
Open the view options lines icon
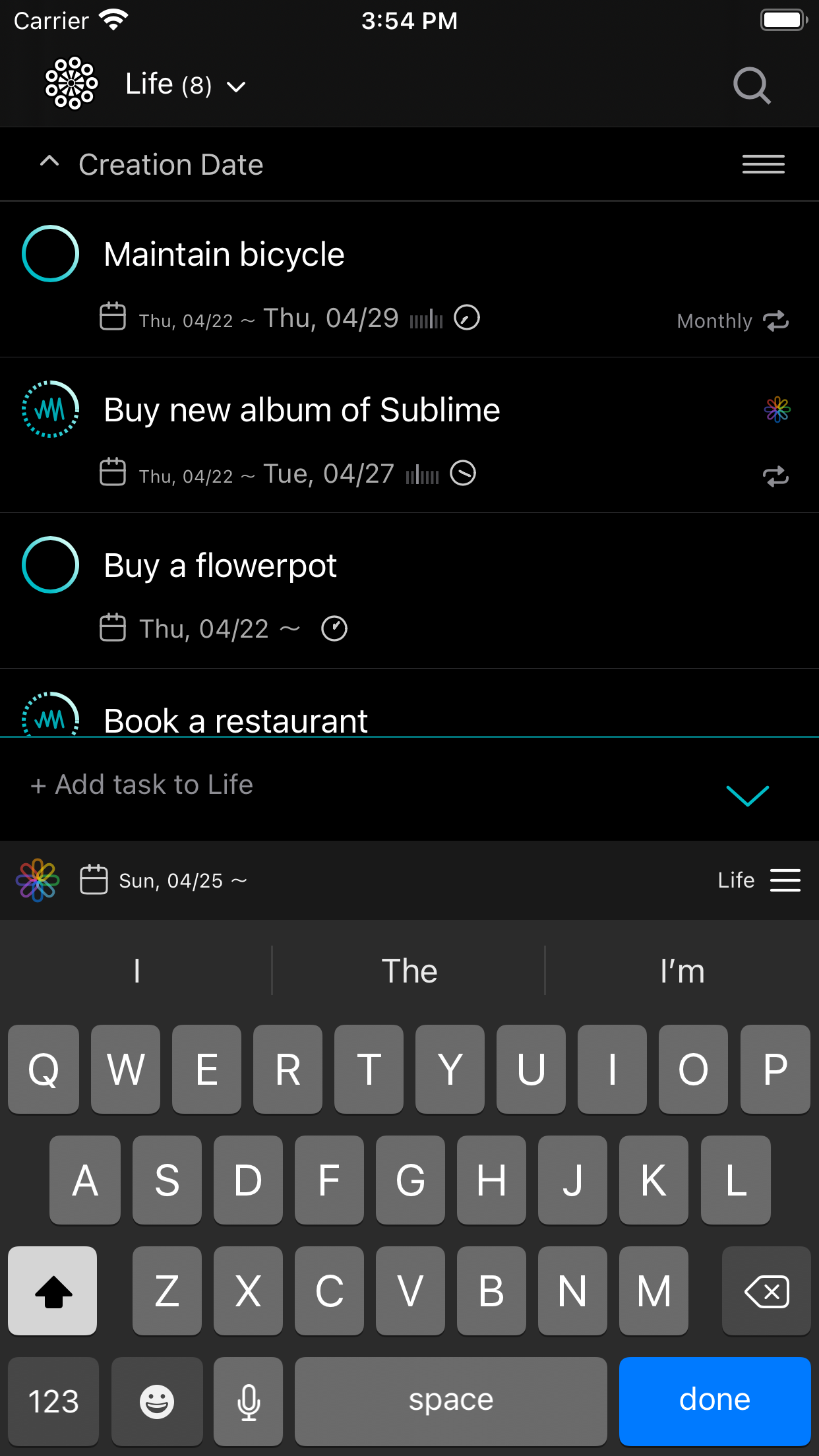(x=763, y=164)
